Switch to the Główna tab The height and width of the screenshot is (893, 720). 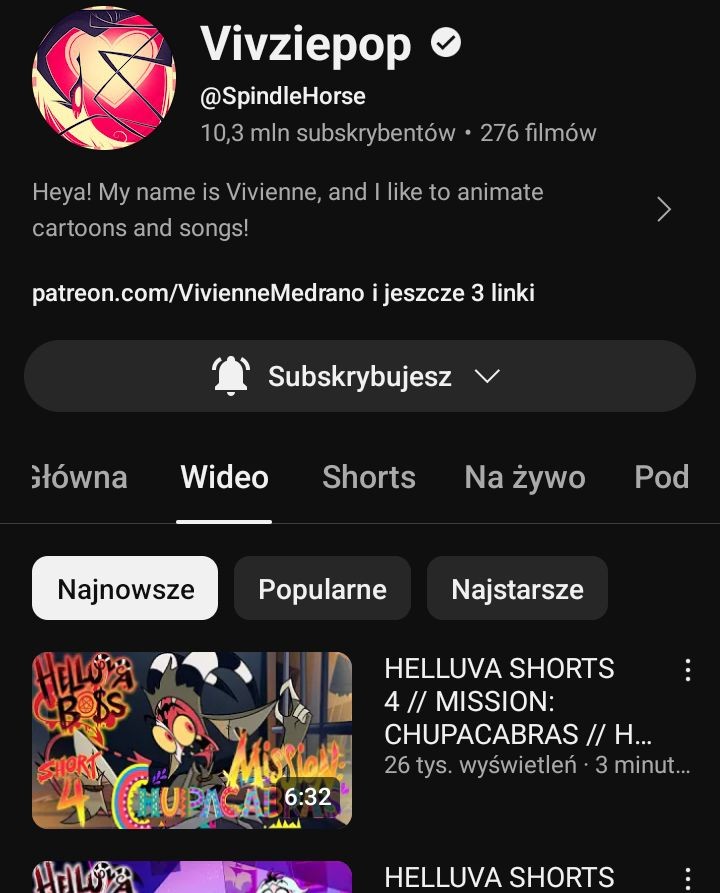[80, 477]
